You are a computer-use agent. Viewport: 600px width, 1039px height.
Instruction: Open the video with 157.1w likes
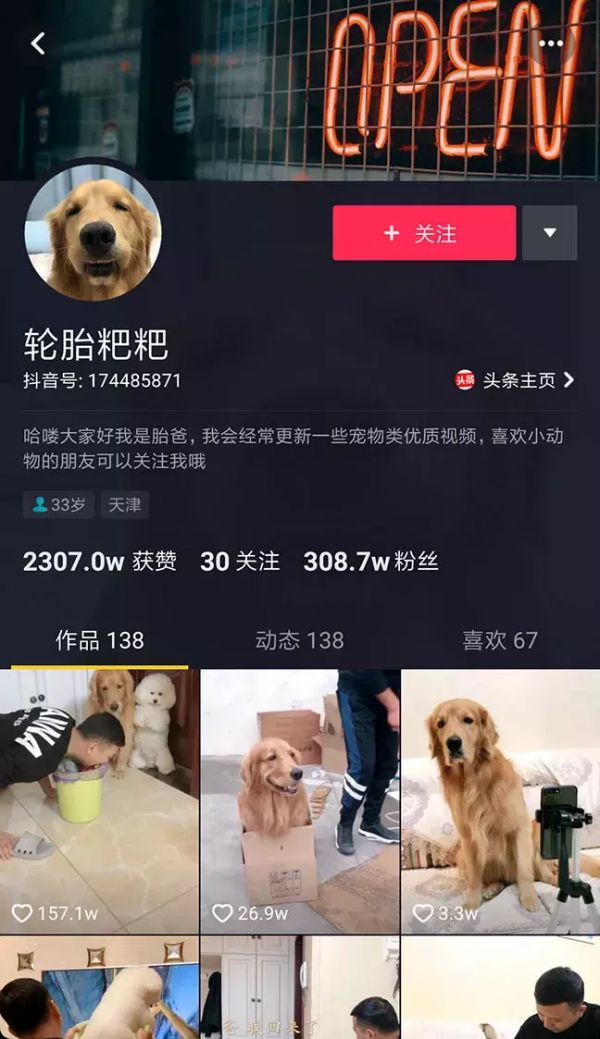tap(98, 800)
